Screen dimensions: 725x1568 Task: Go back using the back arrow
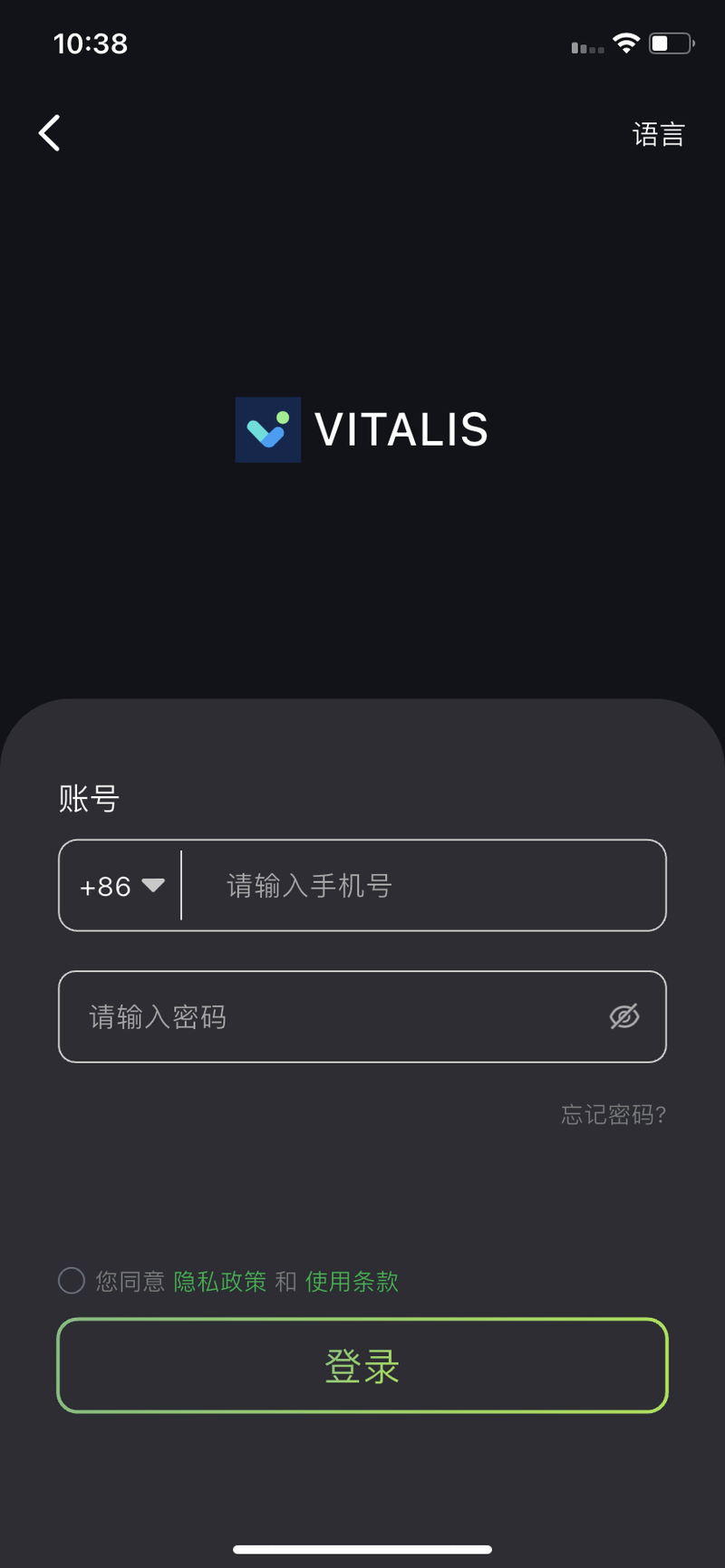[x=50, y=133]
